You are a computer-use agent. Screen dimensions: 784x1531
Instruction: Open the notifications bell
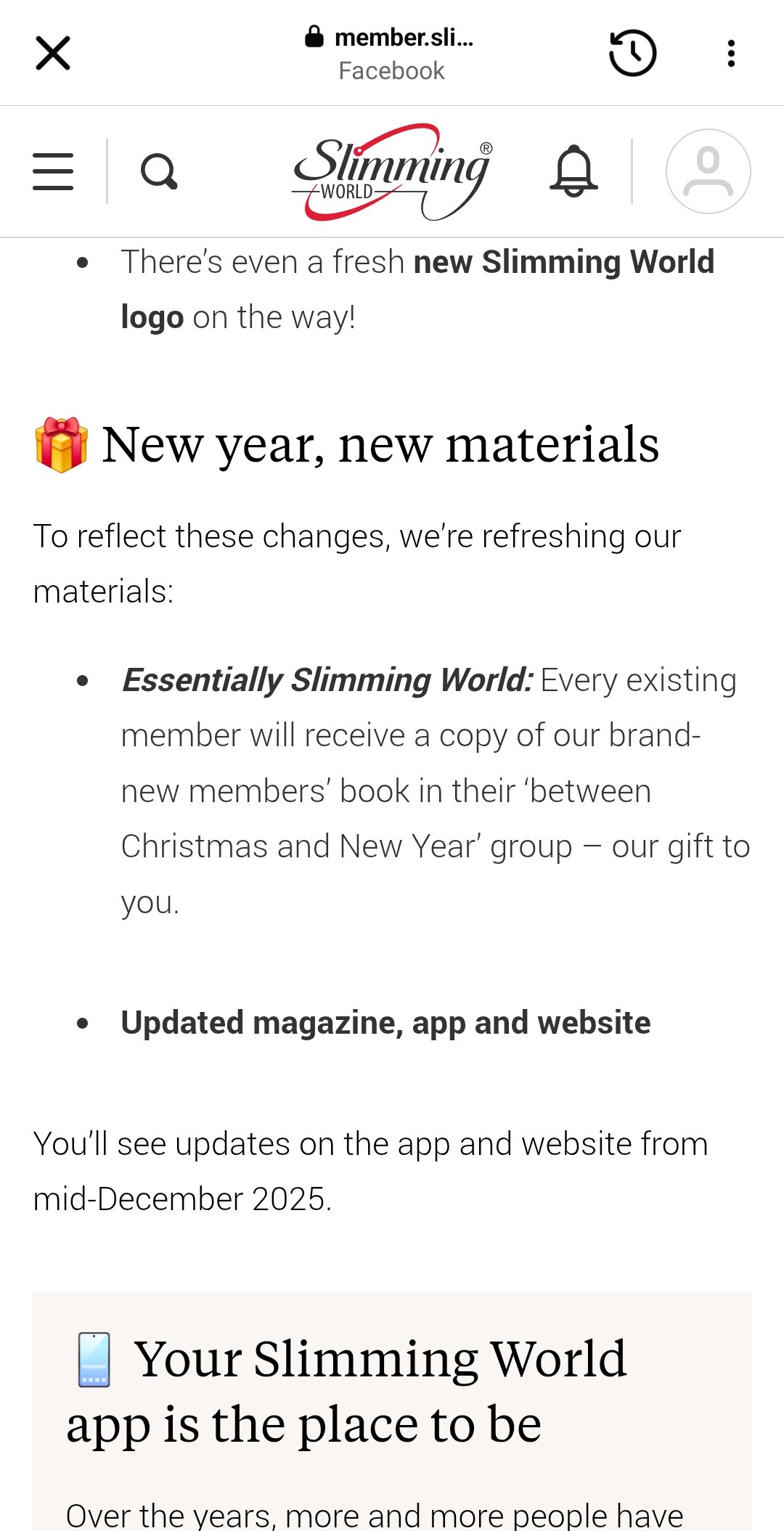click(x=573, y=172)
